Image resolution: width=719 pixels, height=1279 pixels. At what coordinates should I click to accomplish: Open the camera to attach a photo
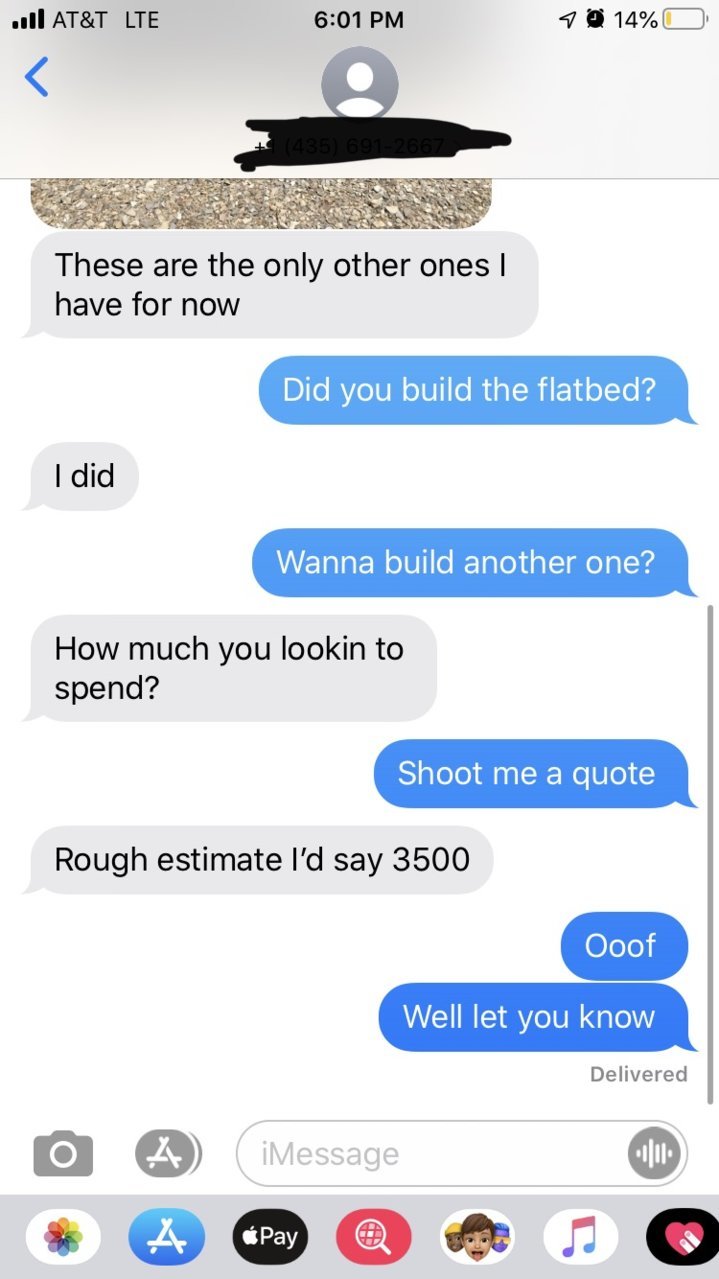[x=63, y=1153]
